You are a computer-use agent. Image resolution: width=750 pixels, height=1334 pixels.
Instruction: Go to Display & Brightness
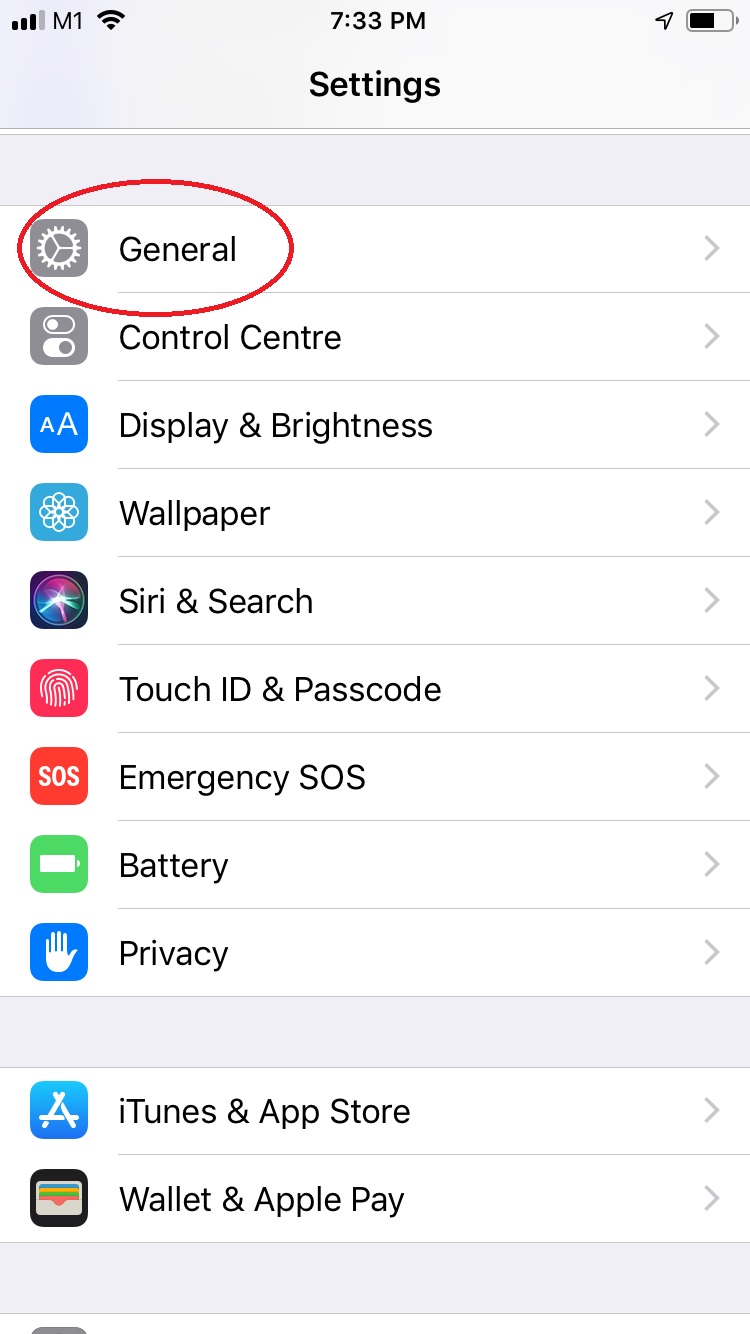click(375, 425)
